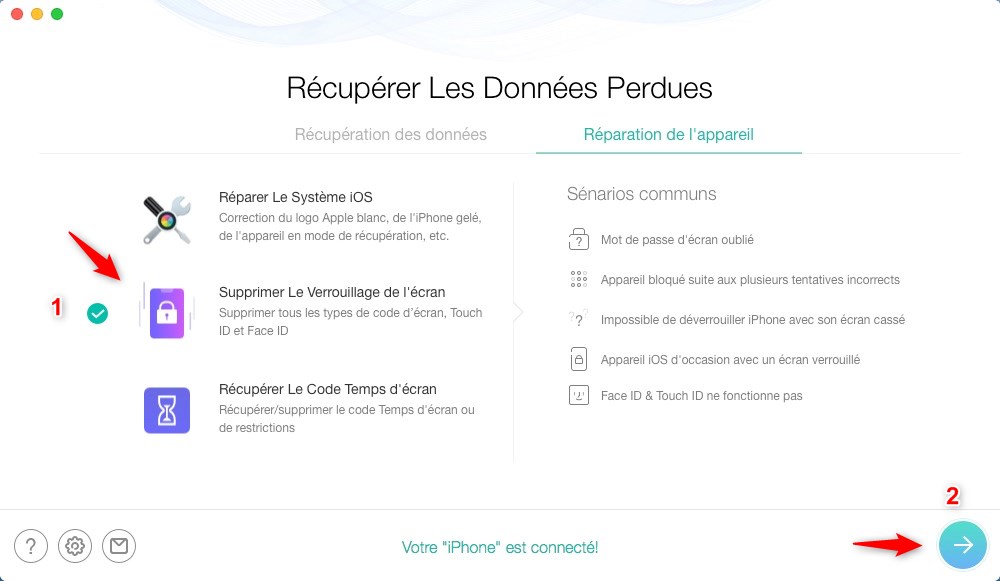The height and width of the screenshot is (581, 1000).
Task: Open settings via the gear icon
Action: 75,546
